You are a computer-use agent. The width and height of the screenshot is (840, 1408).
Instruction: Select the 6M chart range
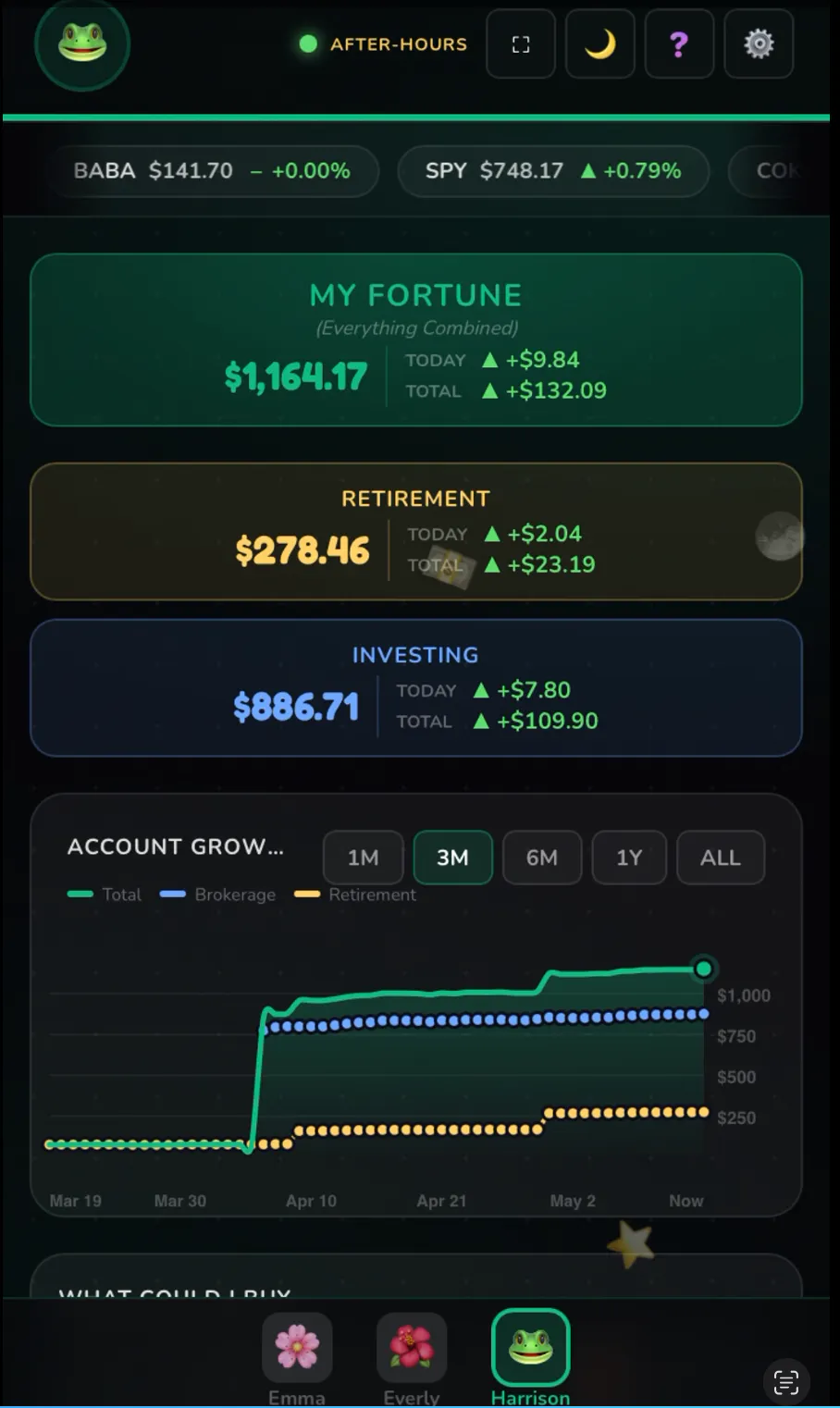point(542,858)
